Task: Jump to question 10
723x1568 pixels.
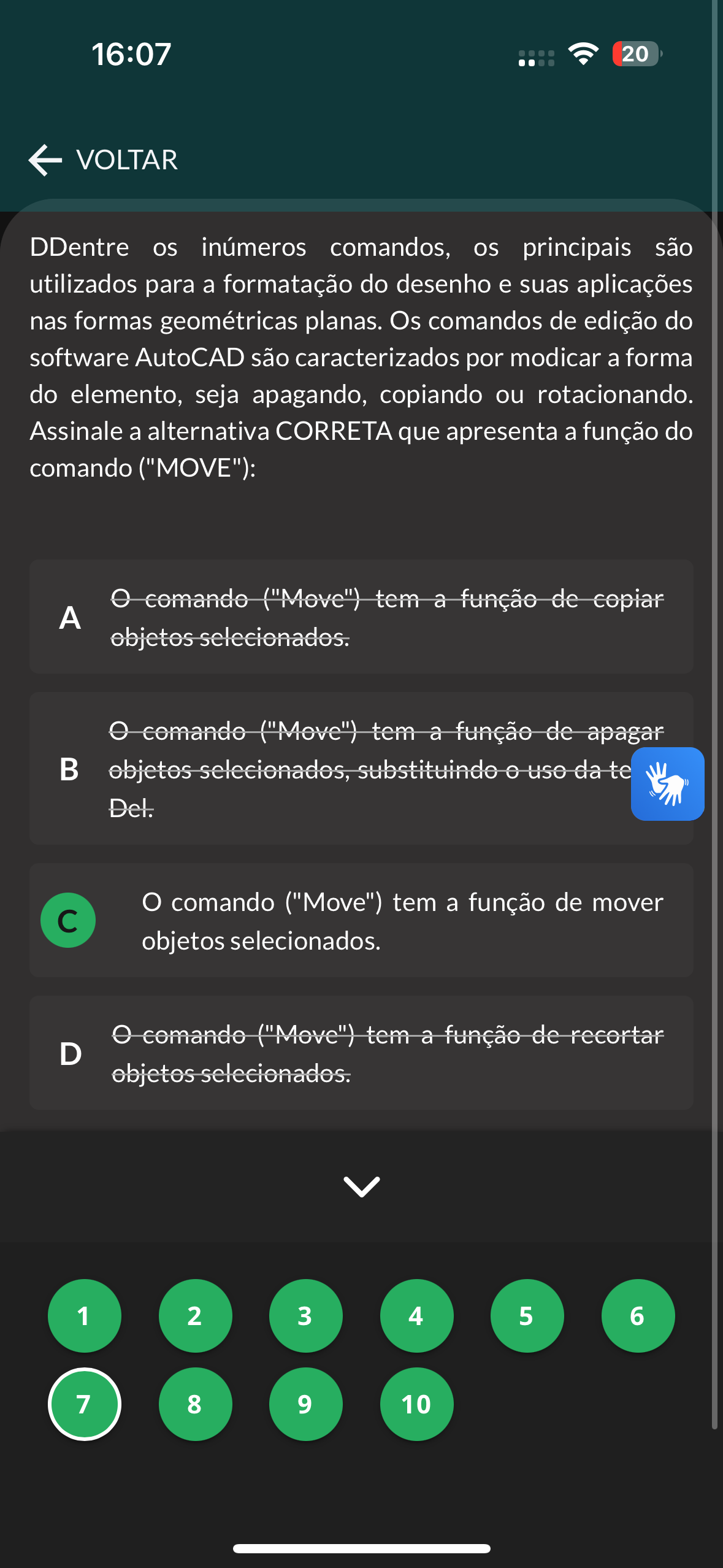Action: 416,1404
